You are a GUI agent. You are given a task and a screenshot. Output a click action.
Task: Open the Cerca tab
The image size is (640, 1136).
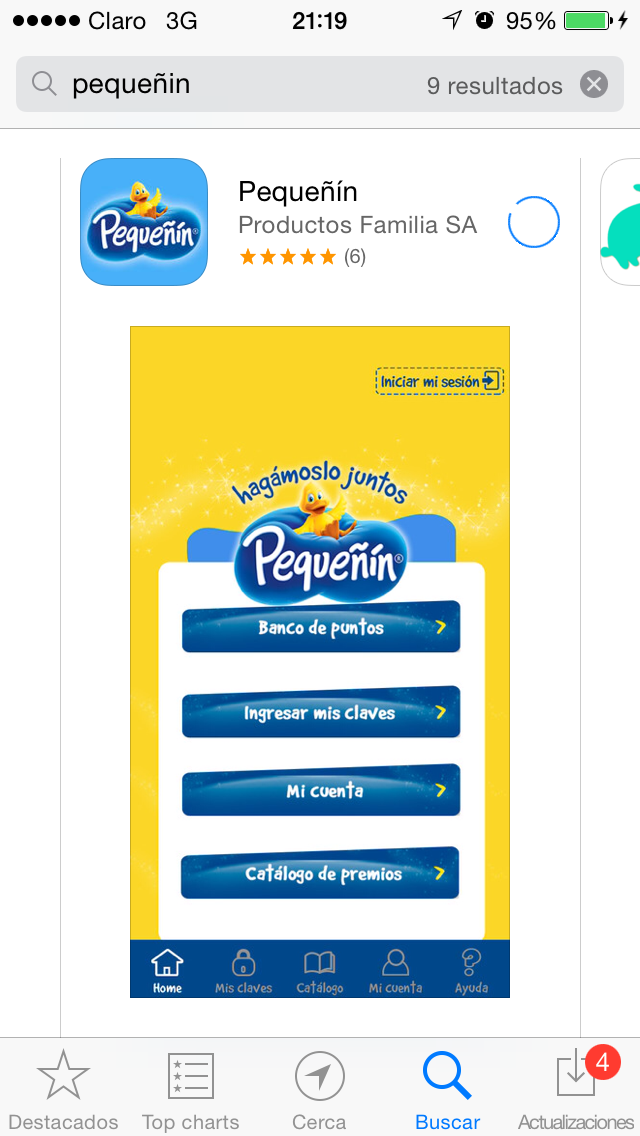[319, 1090]
